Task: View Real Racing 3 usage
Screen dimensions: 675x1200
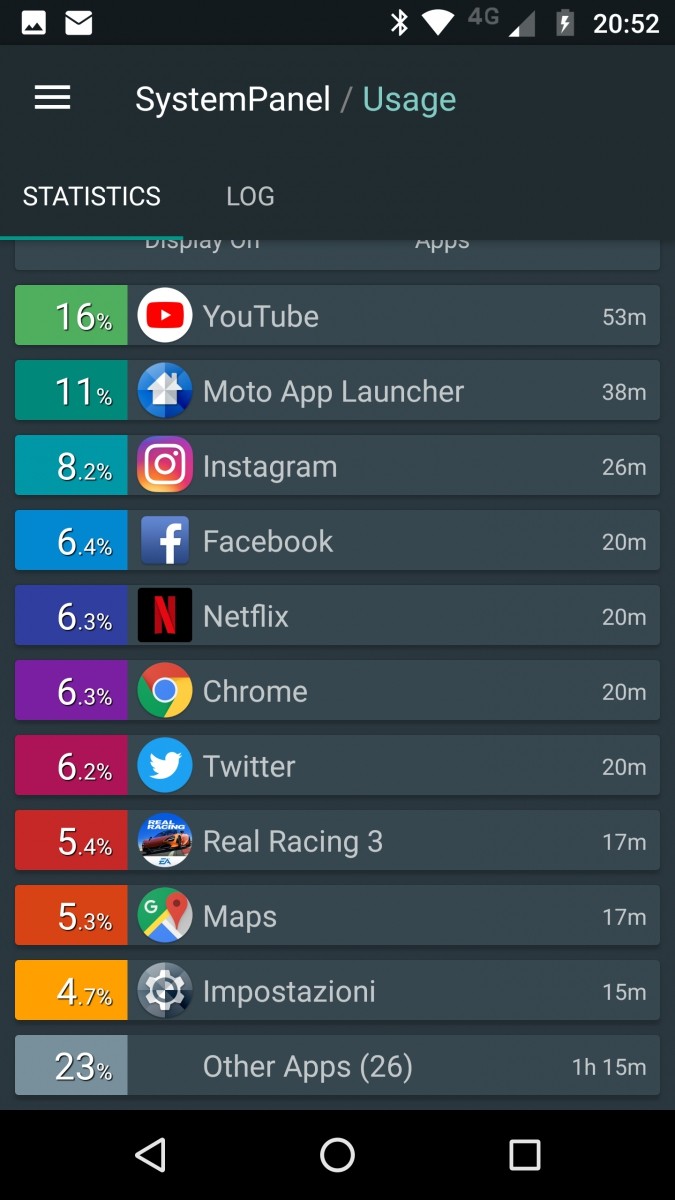Action: coord(337,841)
